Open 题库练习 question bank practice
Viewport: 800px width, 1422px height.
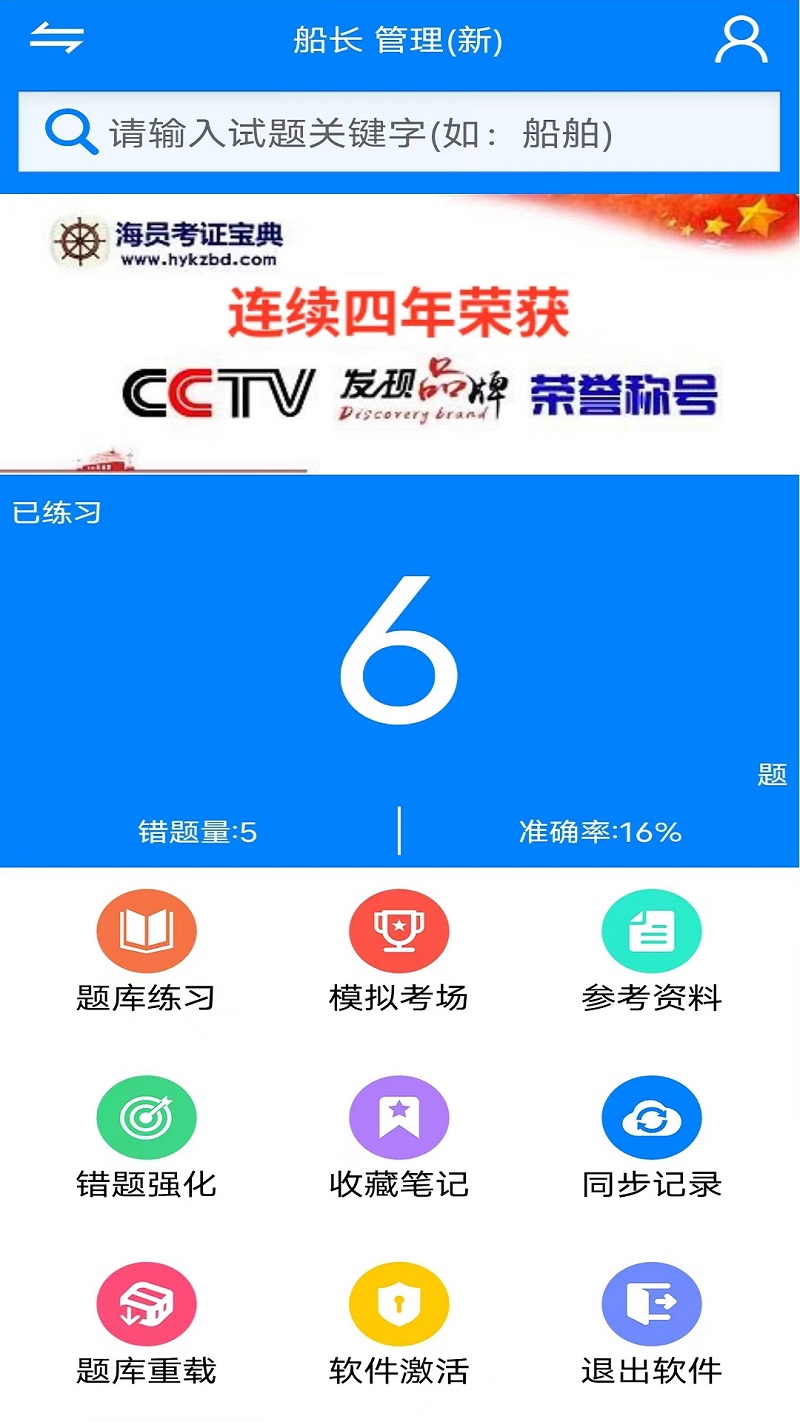pyautogui.click(x=146, y=950)
